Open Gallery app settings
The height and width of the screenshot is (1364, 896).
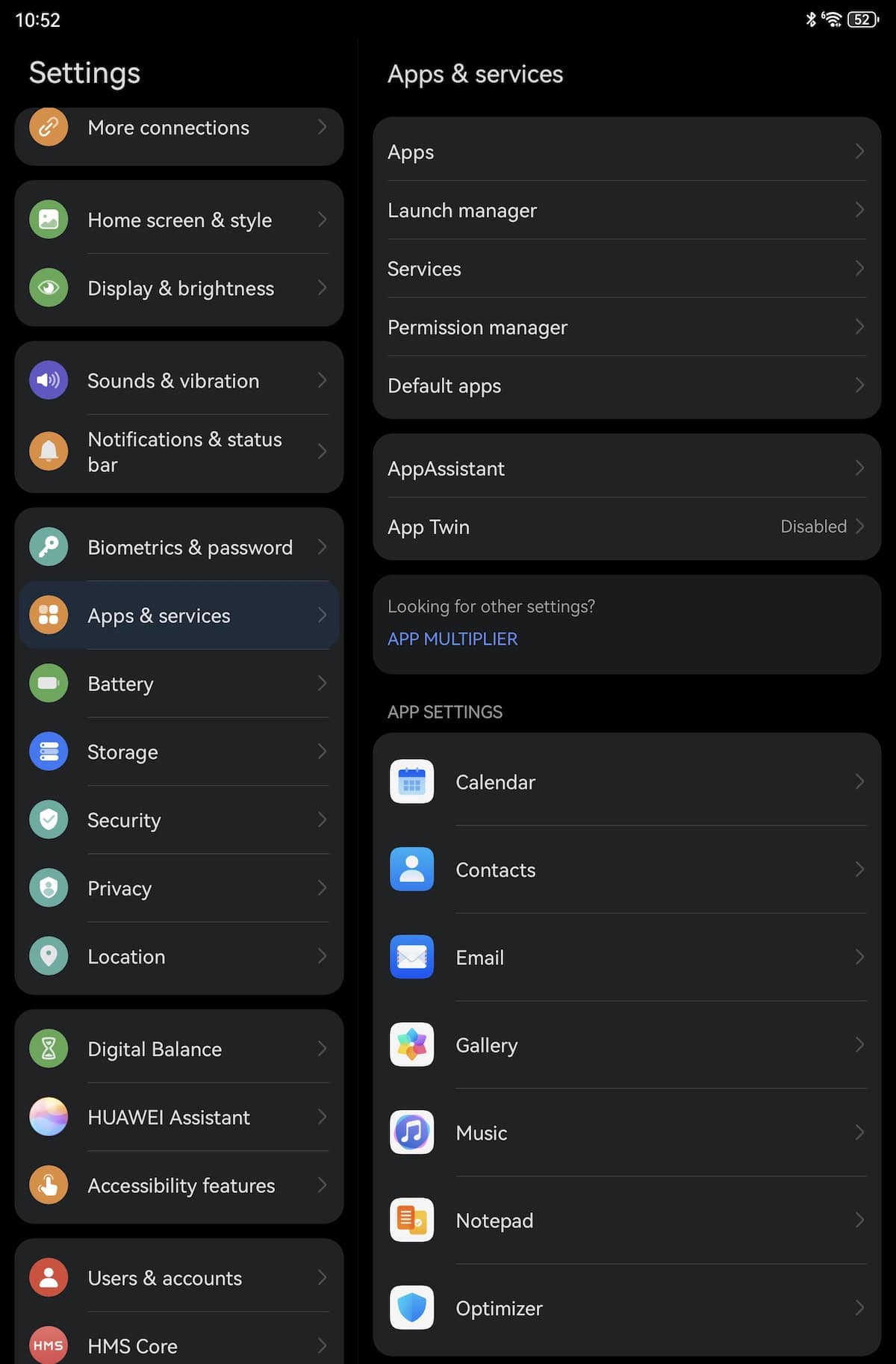point(626,1045)
